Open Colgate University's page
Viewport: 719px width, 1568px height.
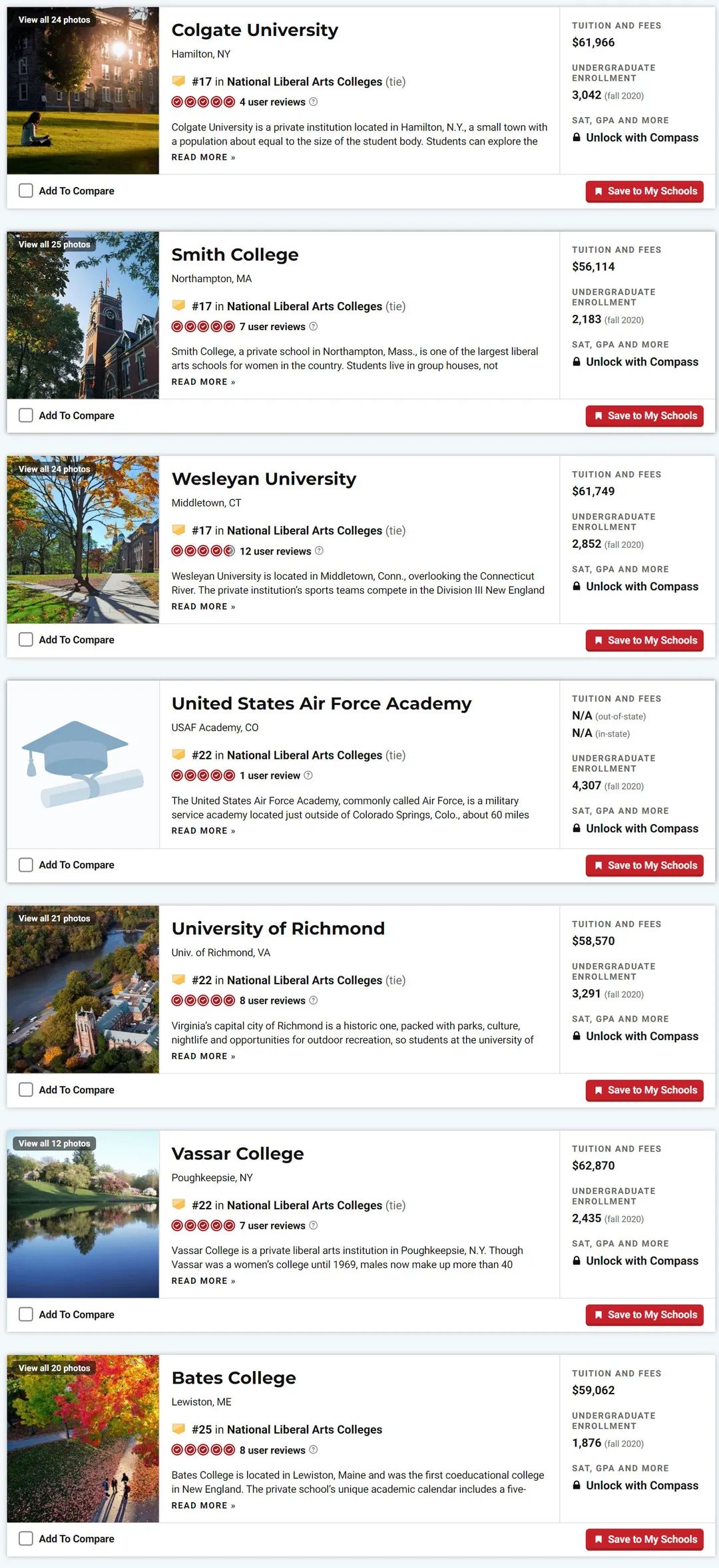click(x=254, y=30)
